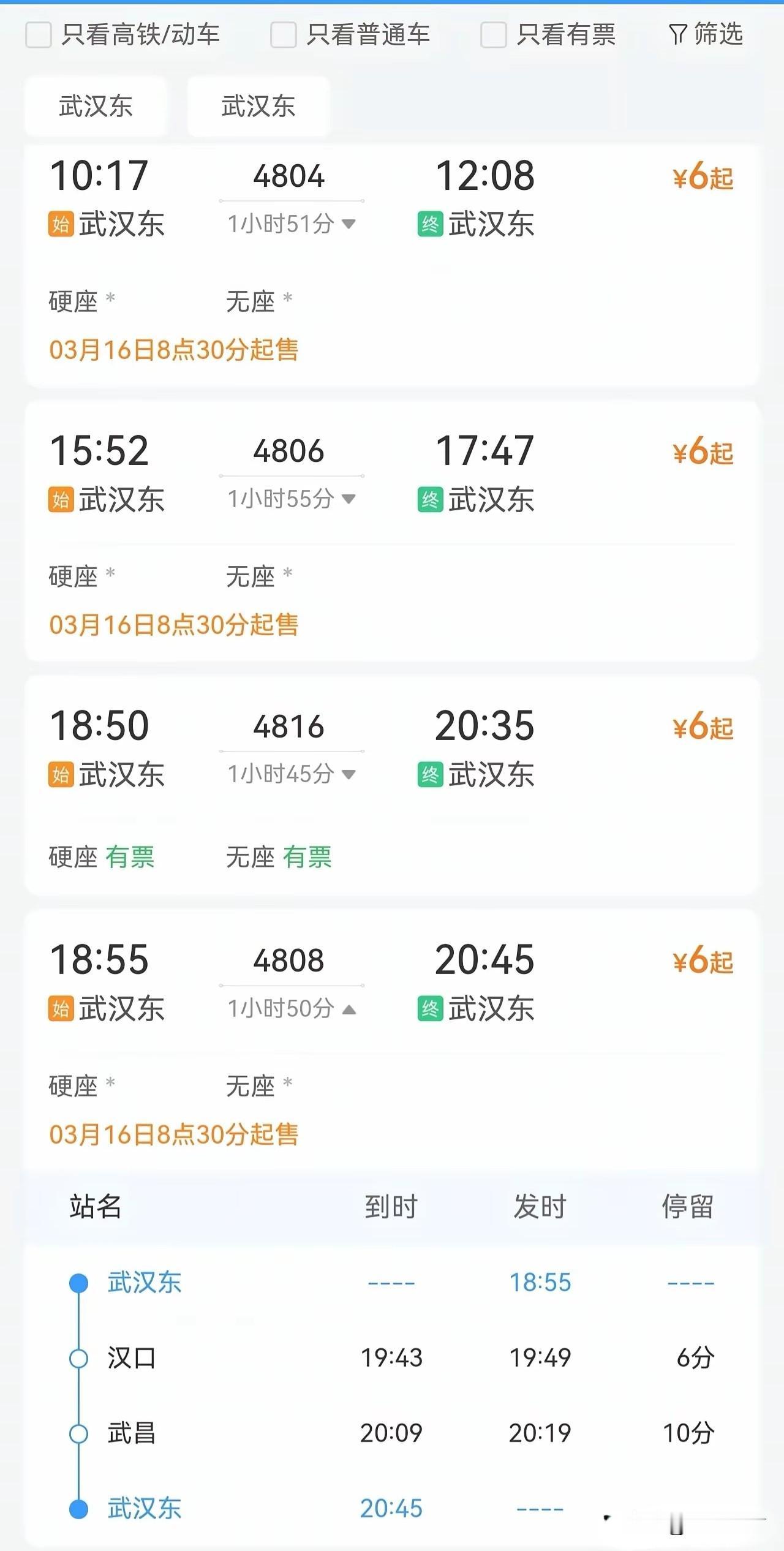Click the 始 origin badge on train 4804

point(60,224)
